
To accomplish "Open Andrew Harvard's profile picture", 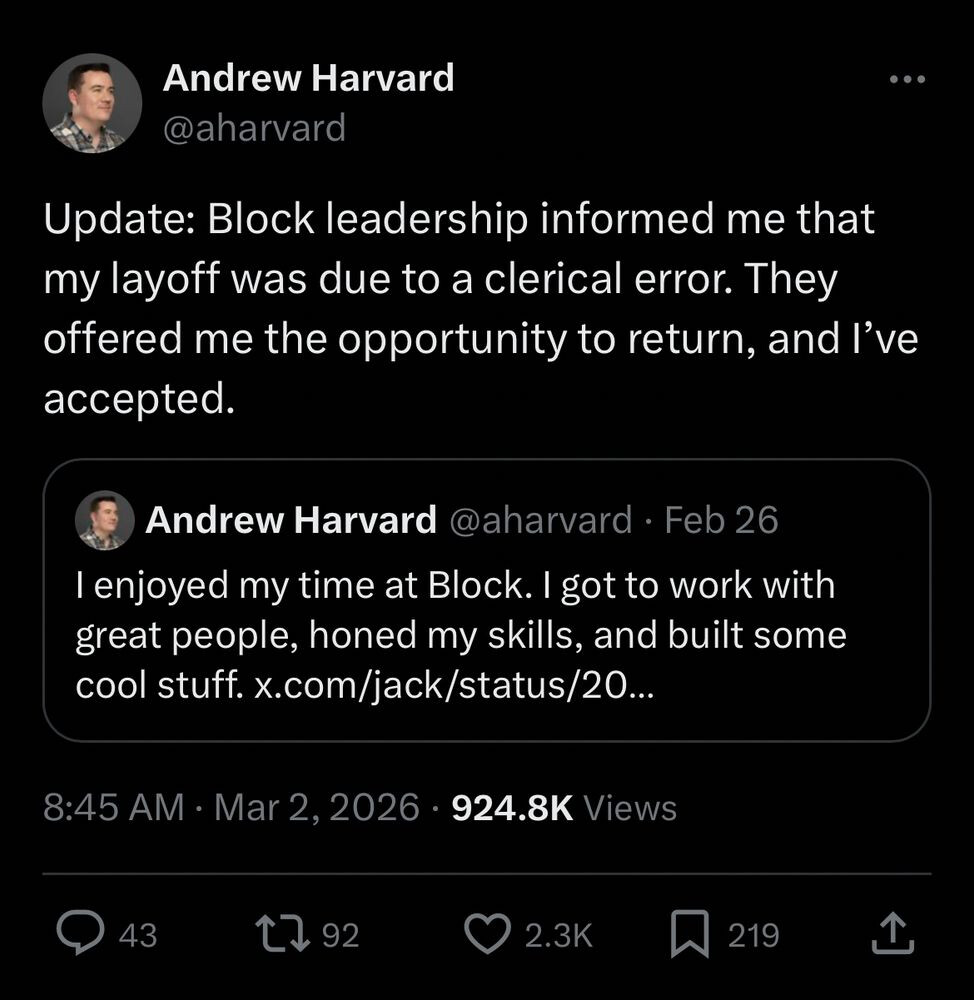I will [91, 104].
